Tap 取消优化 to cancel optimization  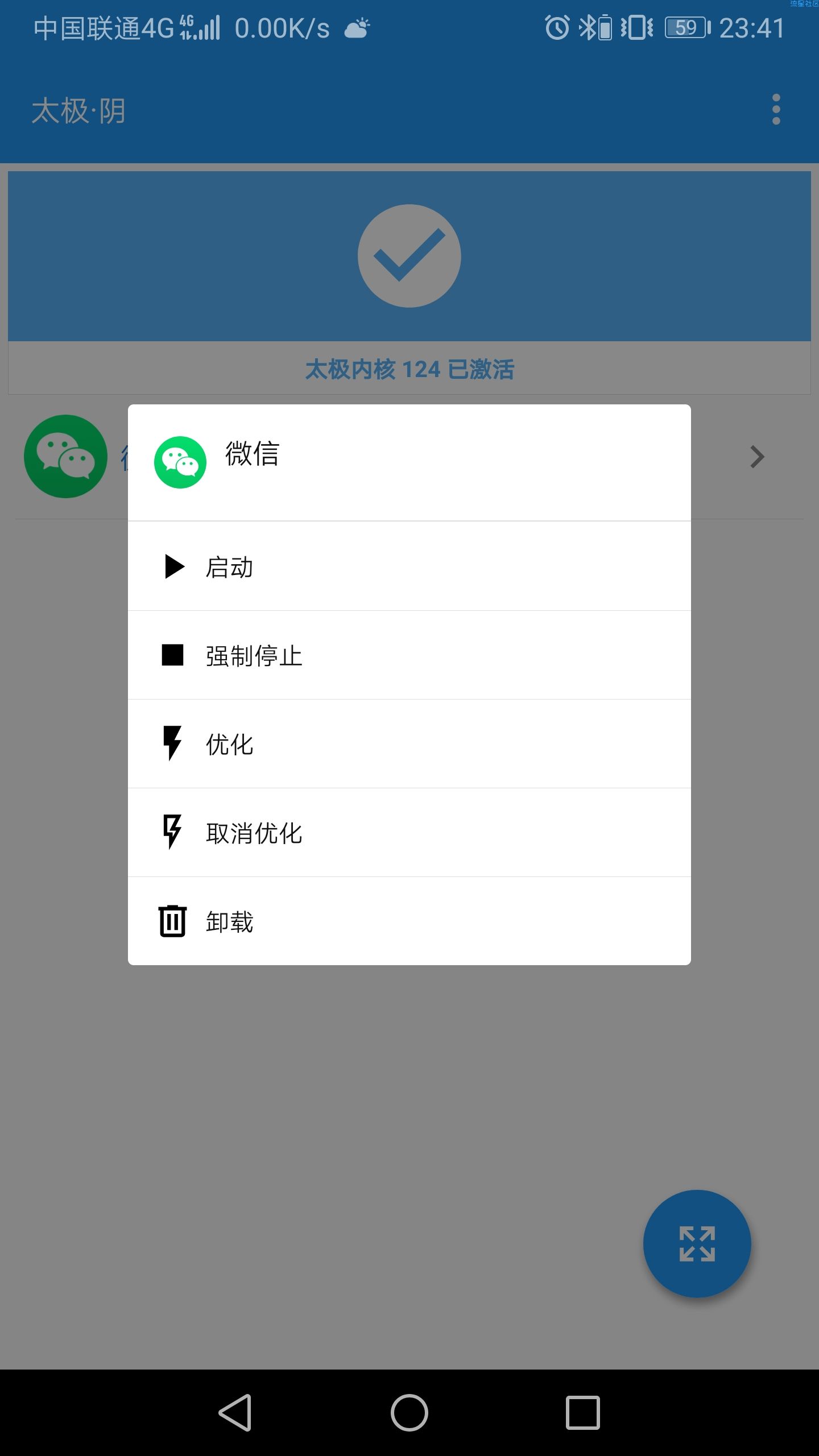pos(409,833)
